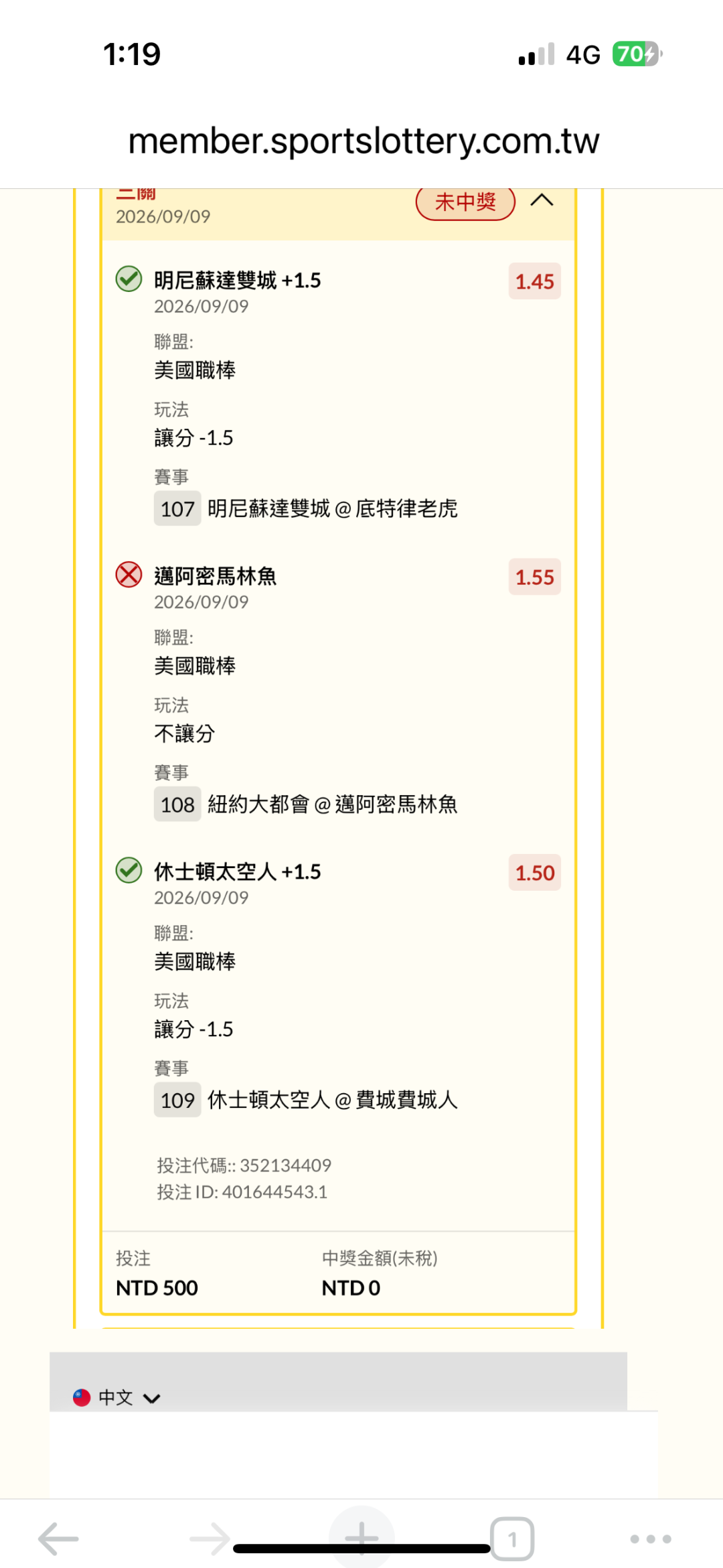Image resolution: width=723 pixels, height=1568 pixels.
Task: Go back to the previous page
Action: [58, 1538]
